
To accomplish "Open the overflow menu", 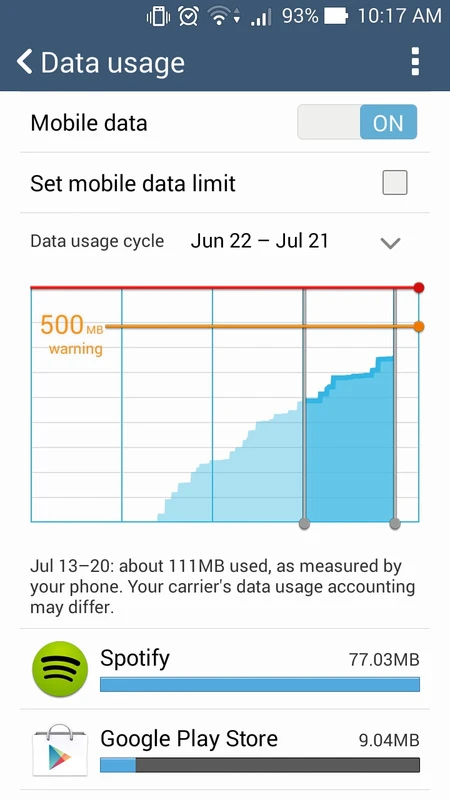I will pyautogui.click(x=415, y=62).
